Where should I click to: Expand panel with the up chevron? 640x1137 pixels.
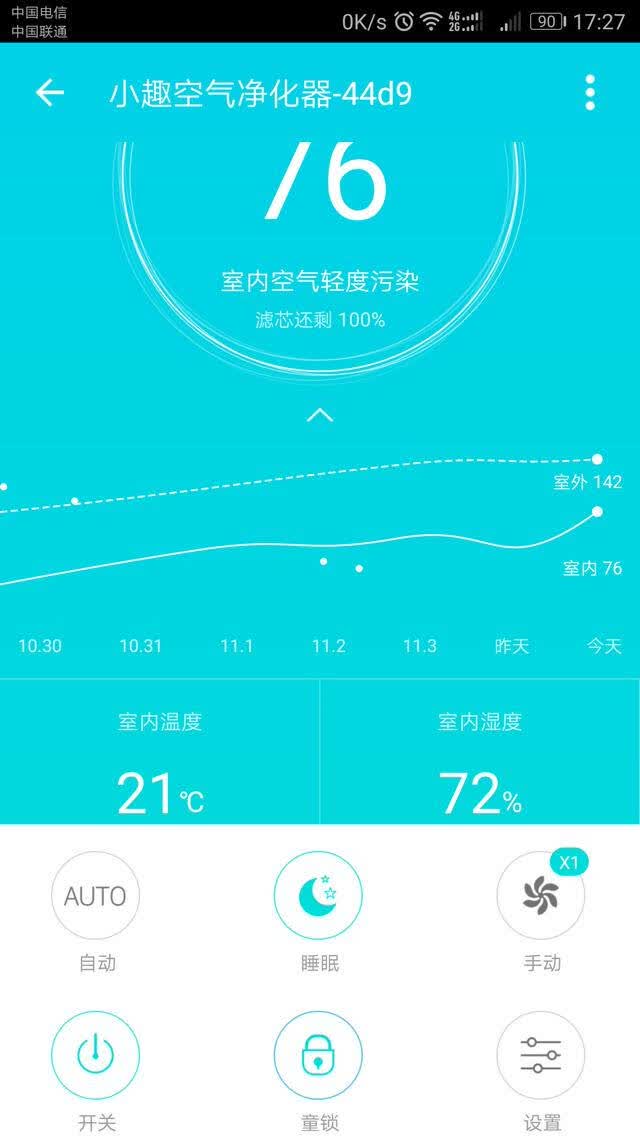pos(320,415)
